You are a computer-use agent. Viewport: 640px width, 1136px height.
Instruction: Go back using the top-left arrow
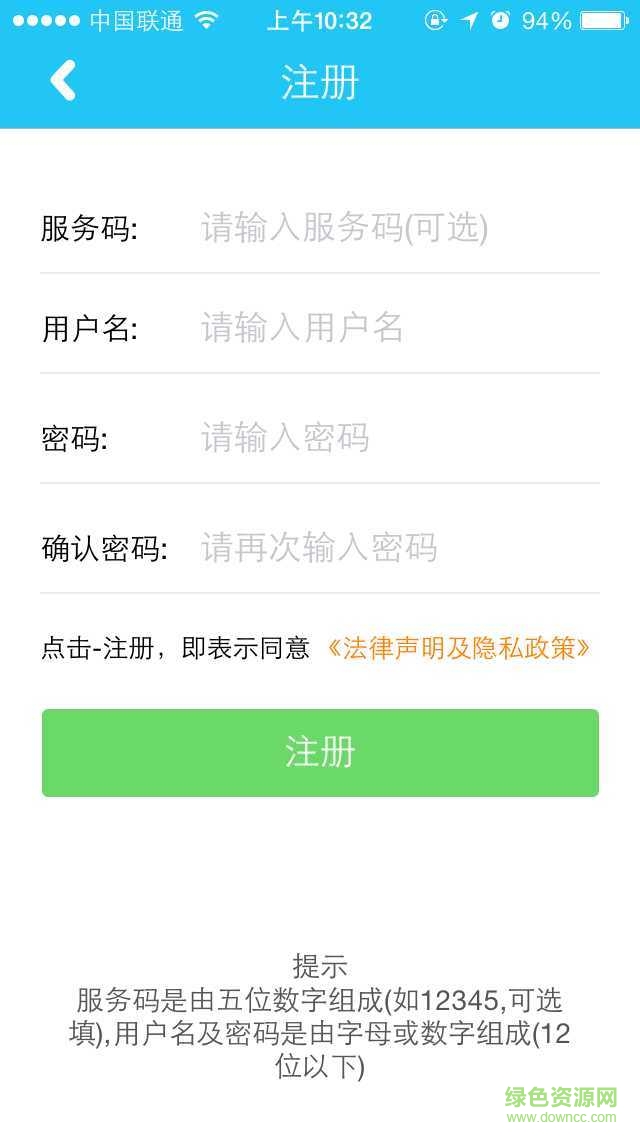62,81
